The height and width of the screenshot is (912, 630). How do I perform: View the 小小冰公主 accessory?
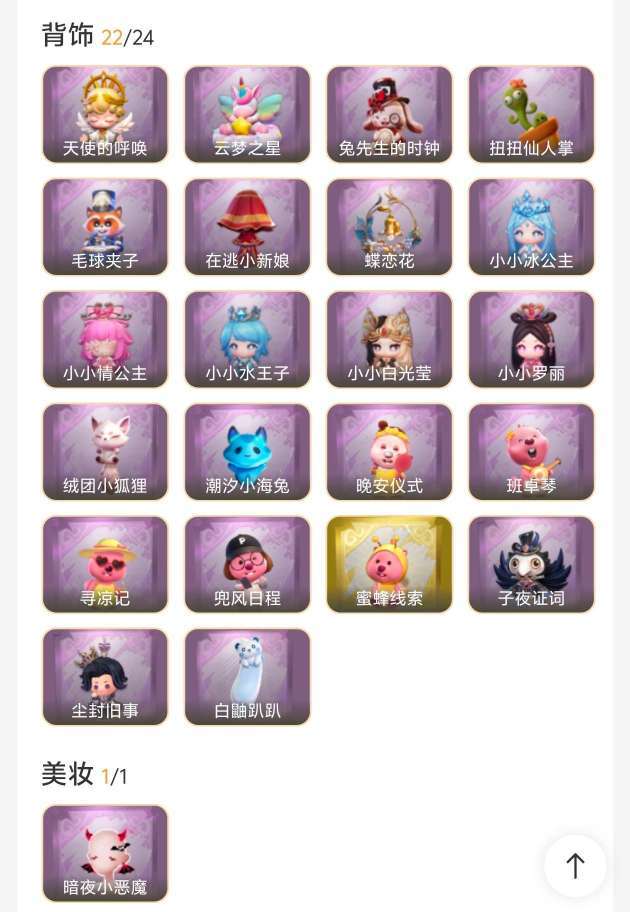pyautogui.click(x=531, y=227)
